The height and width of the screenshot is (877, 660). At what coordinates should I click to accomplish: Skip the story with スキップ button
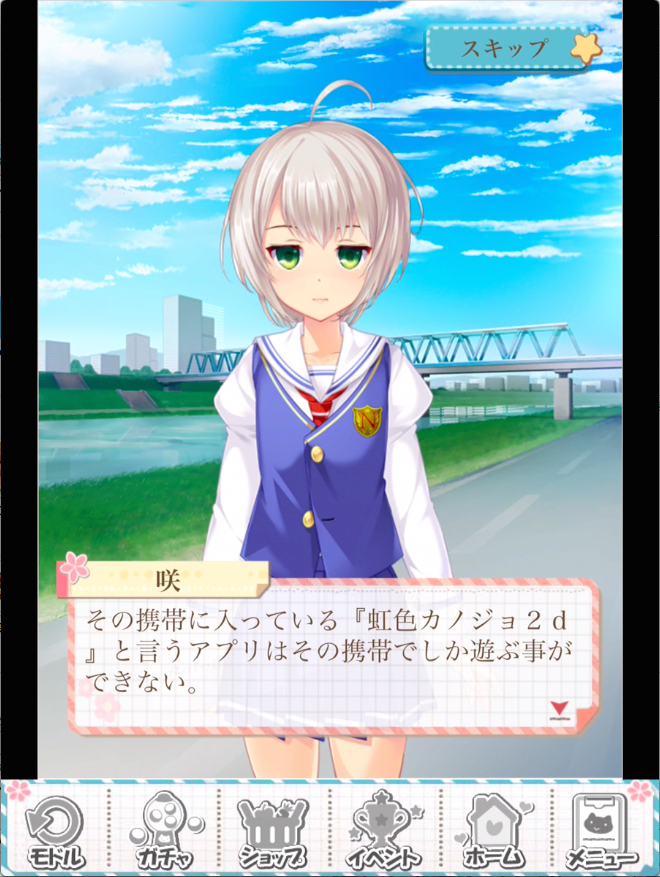click(x=512, y=49)
